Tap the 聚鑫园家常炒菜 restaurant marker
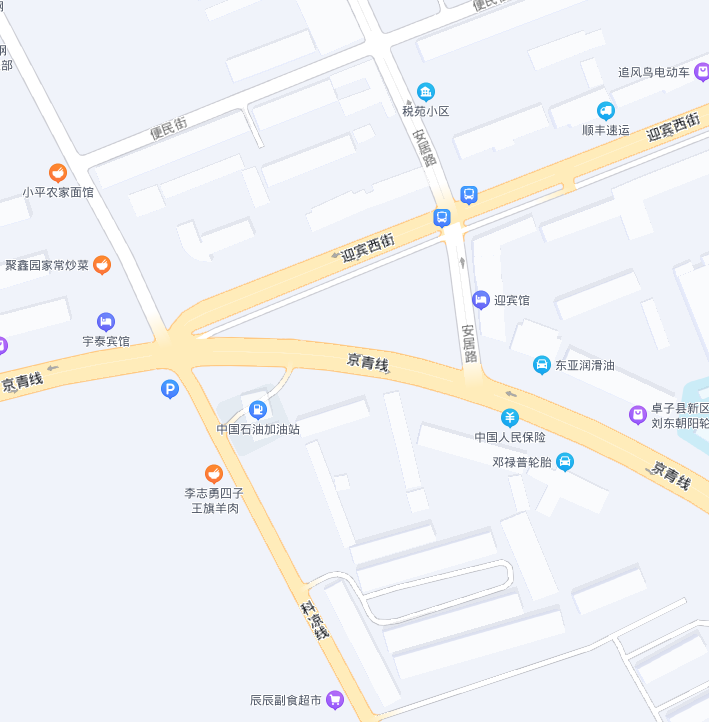709x722 pixels. click(102, 265)
